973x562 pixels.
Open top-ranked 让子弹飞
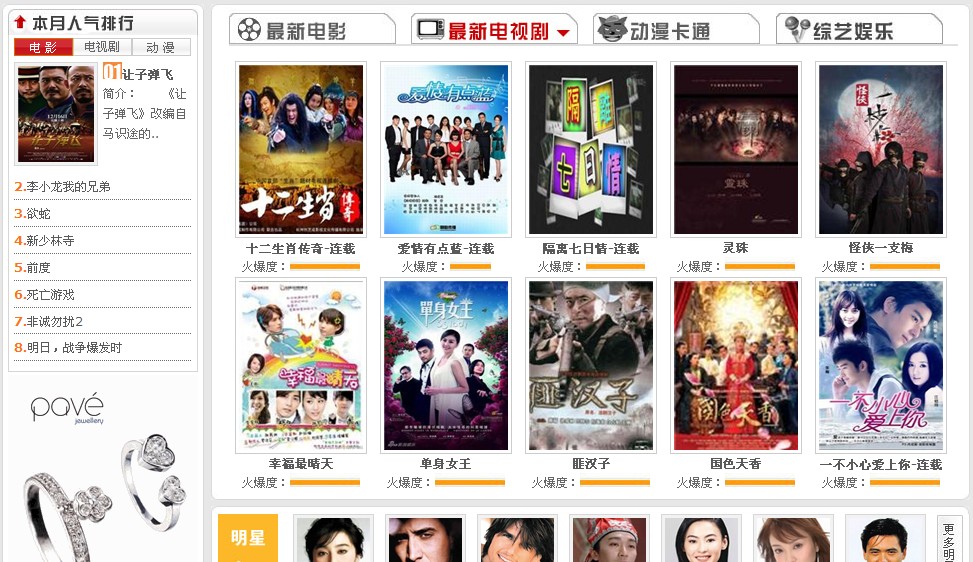[147, 75]
